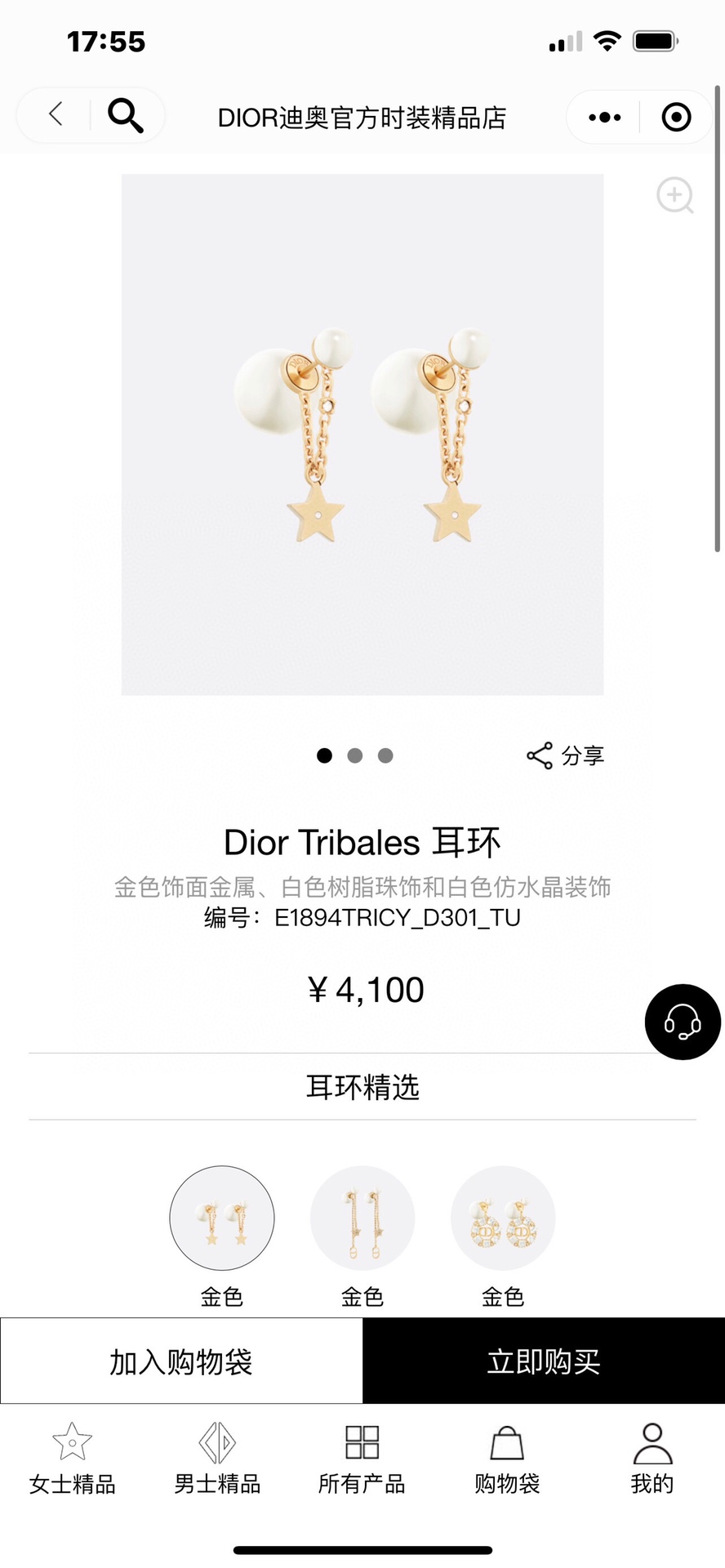Contact customer service via headset button

pyautogui.click(x=683, y=1022)
